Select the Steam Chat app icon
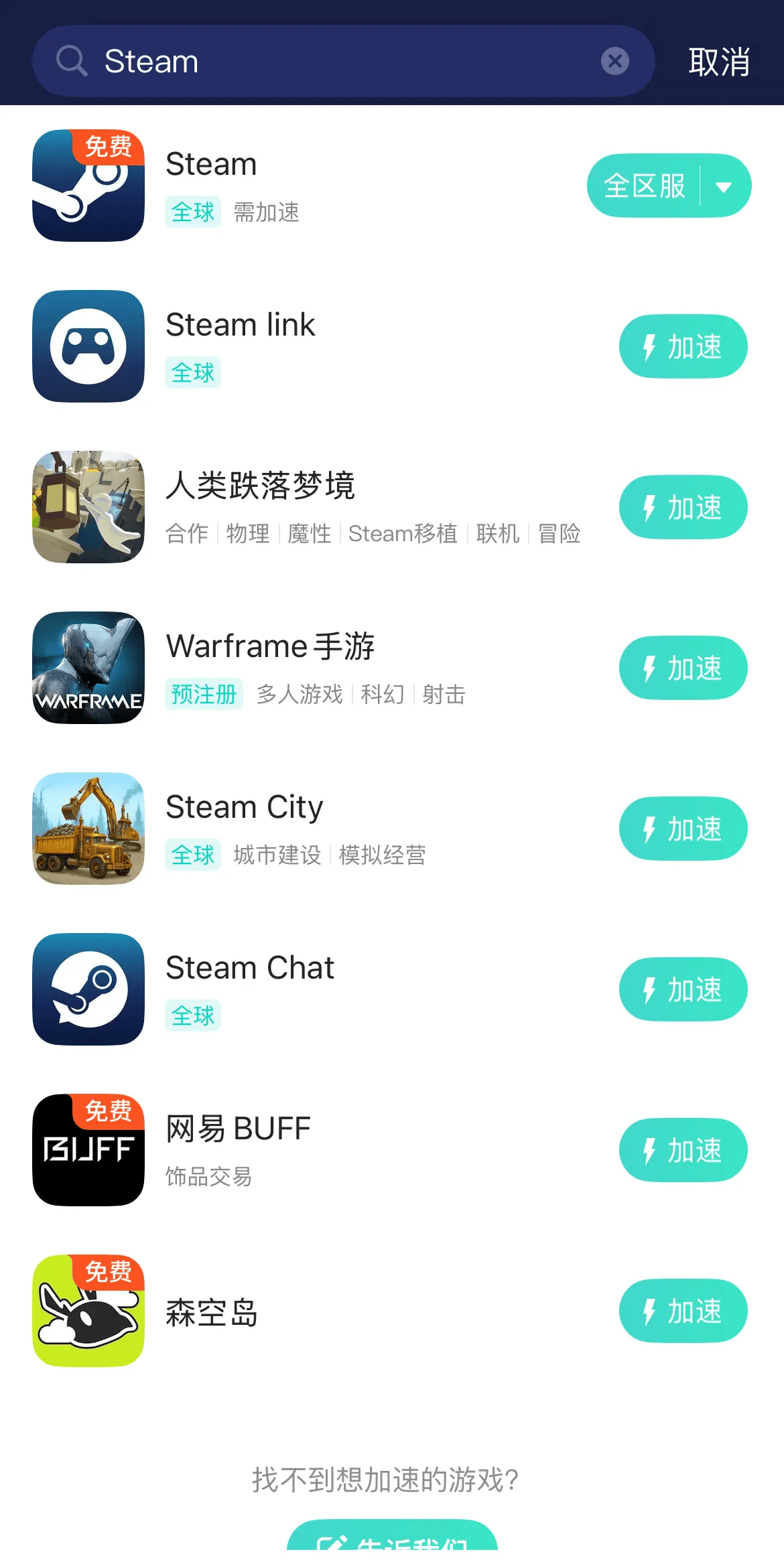This screenshot has height=1568, width=784. tap(88, 991)
